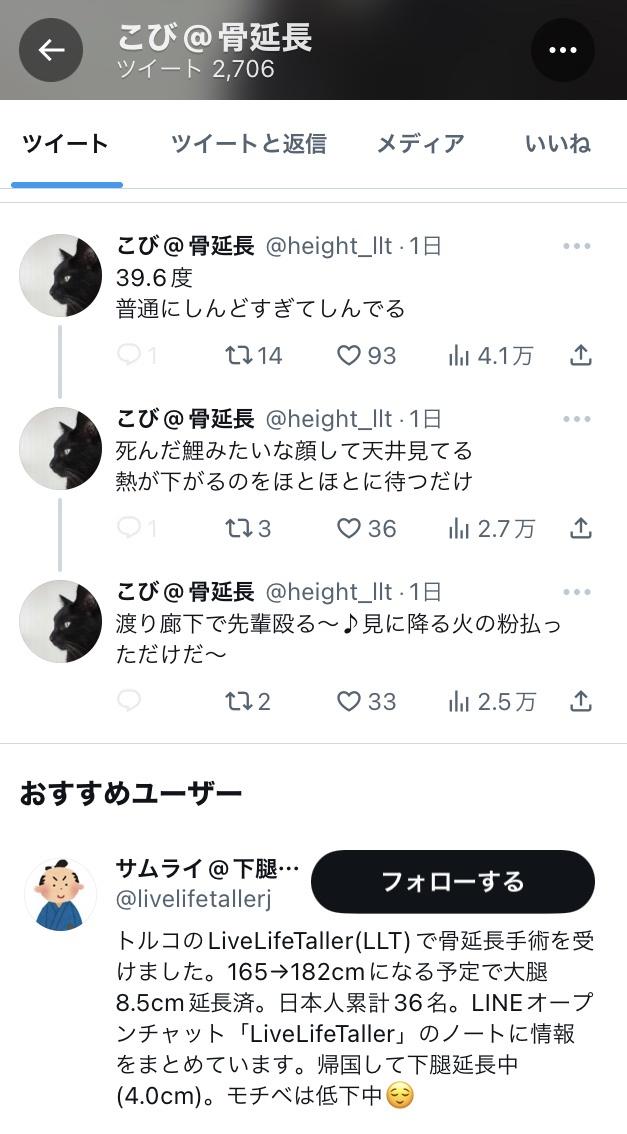This screenshot has height=1134, width=627.
Task: Open more options on the 39.6度 tweet
Action: click(x=577, y=247)
